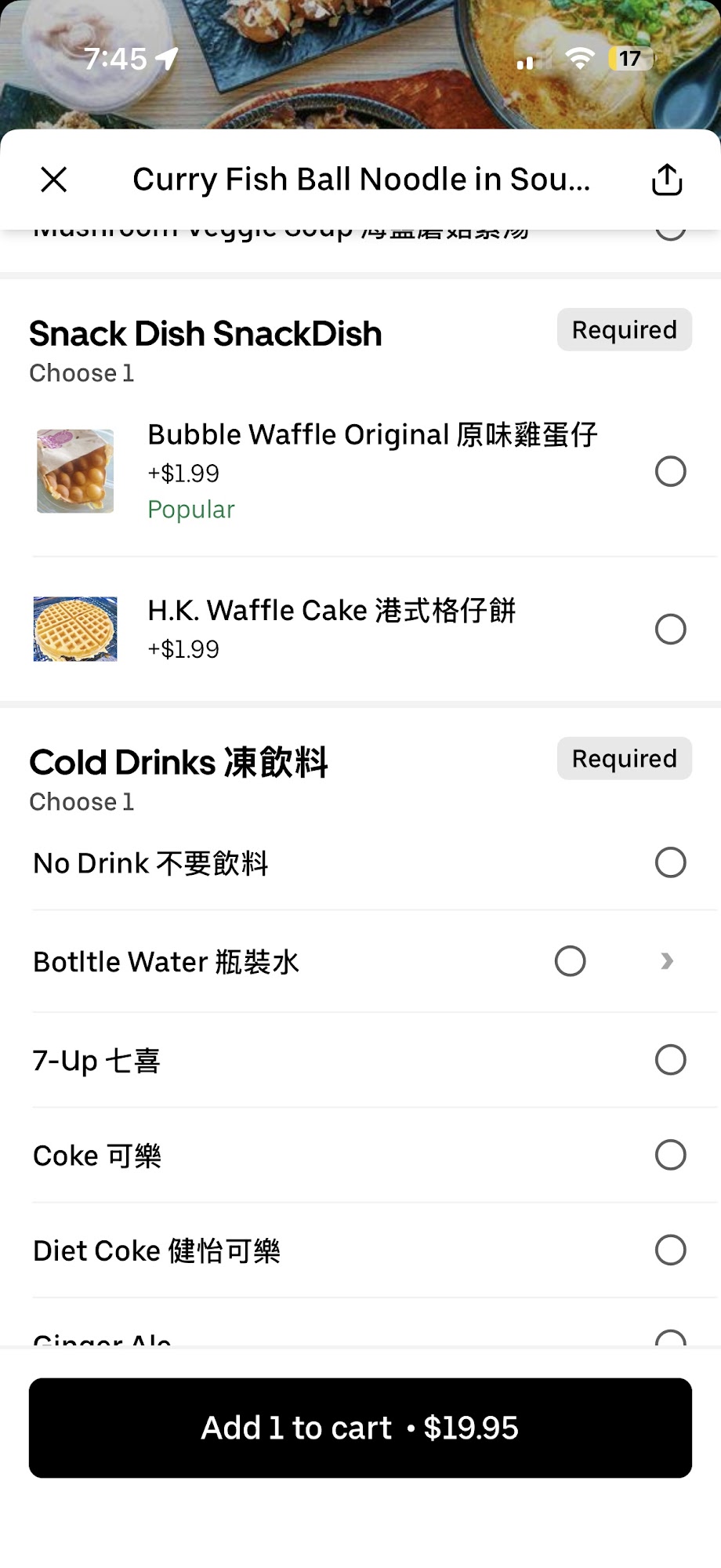Close the Curry Fish Ball Noodle item sheet
721x1568 pixels.
[53, 180]
